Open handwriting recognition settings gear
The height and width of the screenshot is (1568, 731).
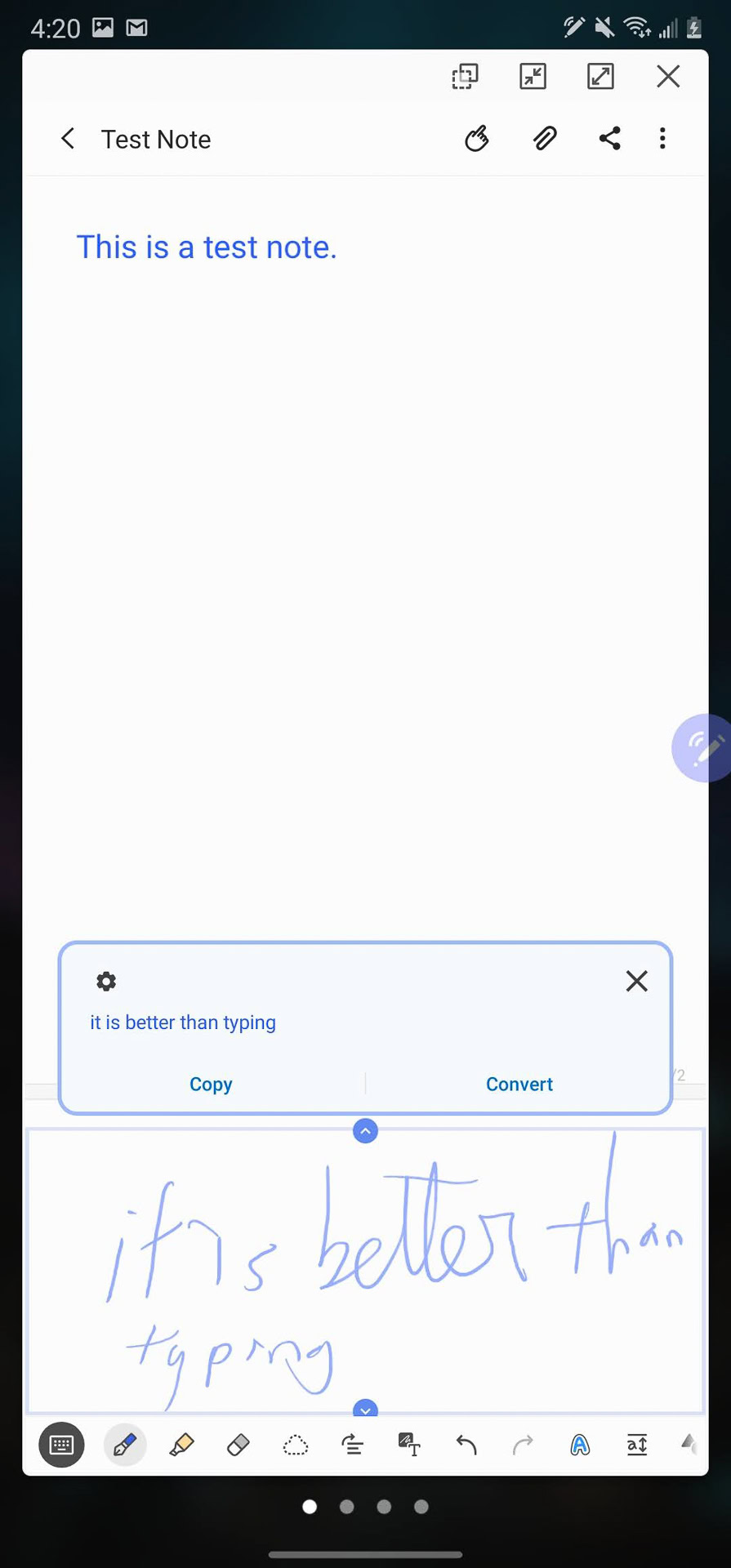click(x=106, y=981)
